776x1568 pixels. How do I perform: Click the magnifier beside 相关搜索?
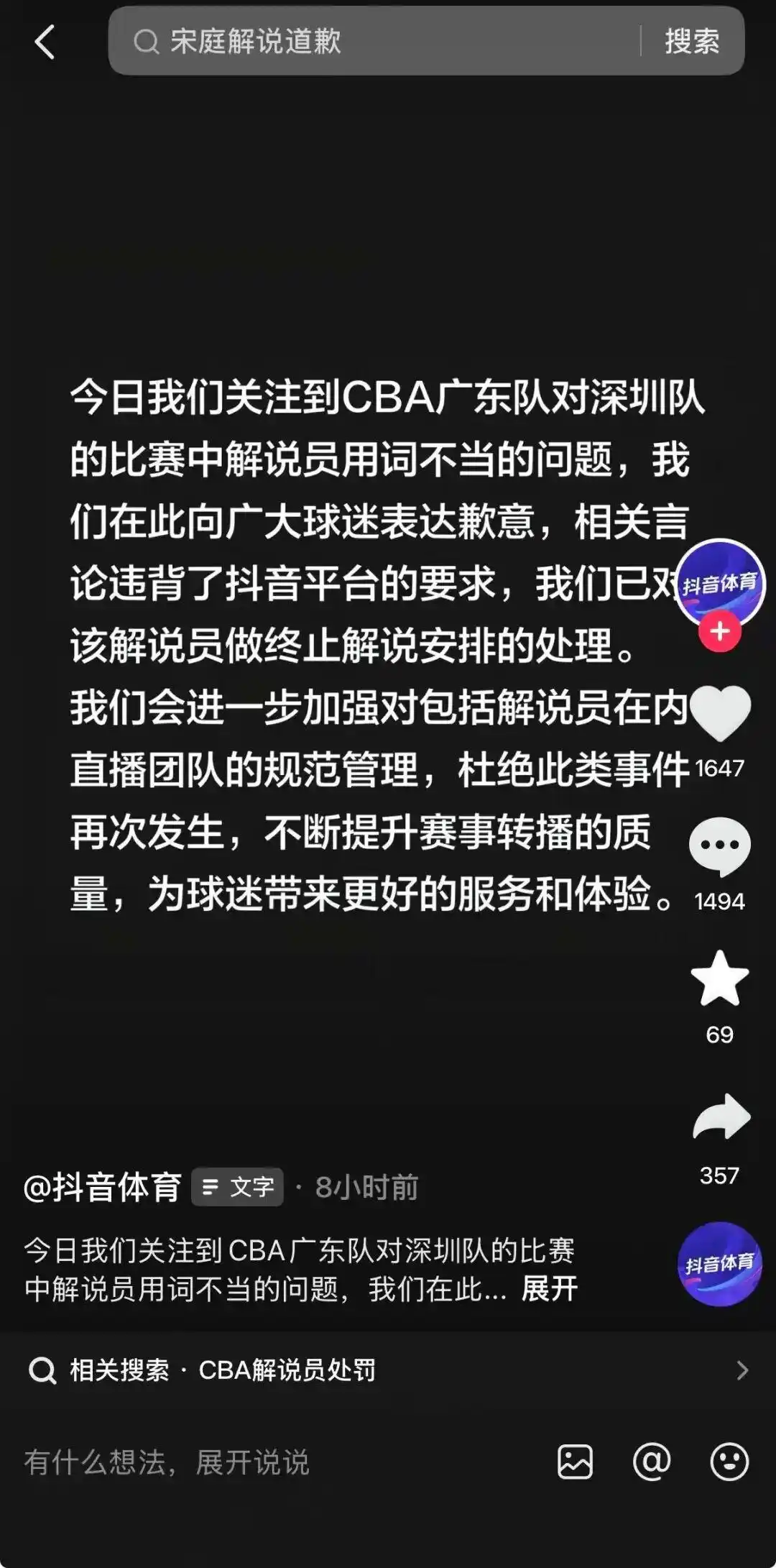click(45, 1370)
